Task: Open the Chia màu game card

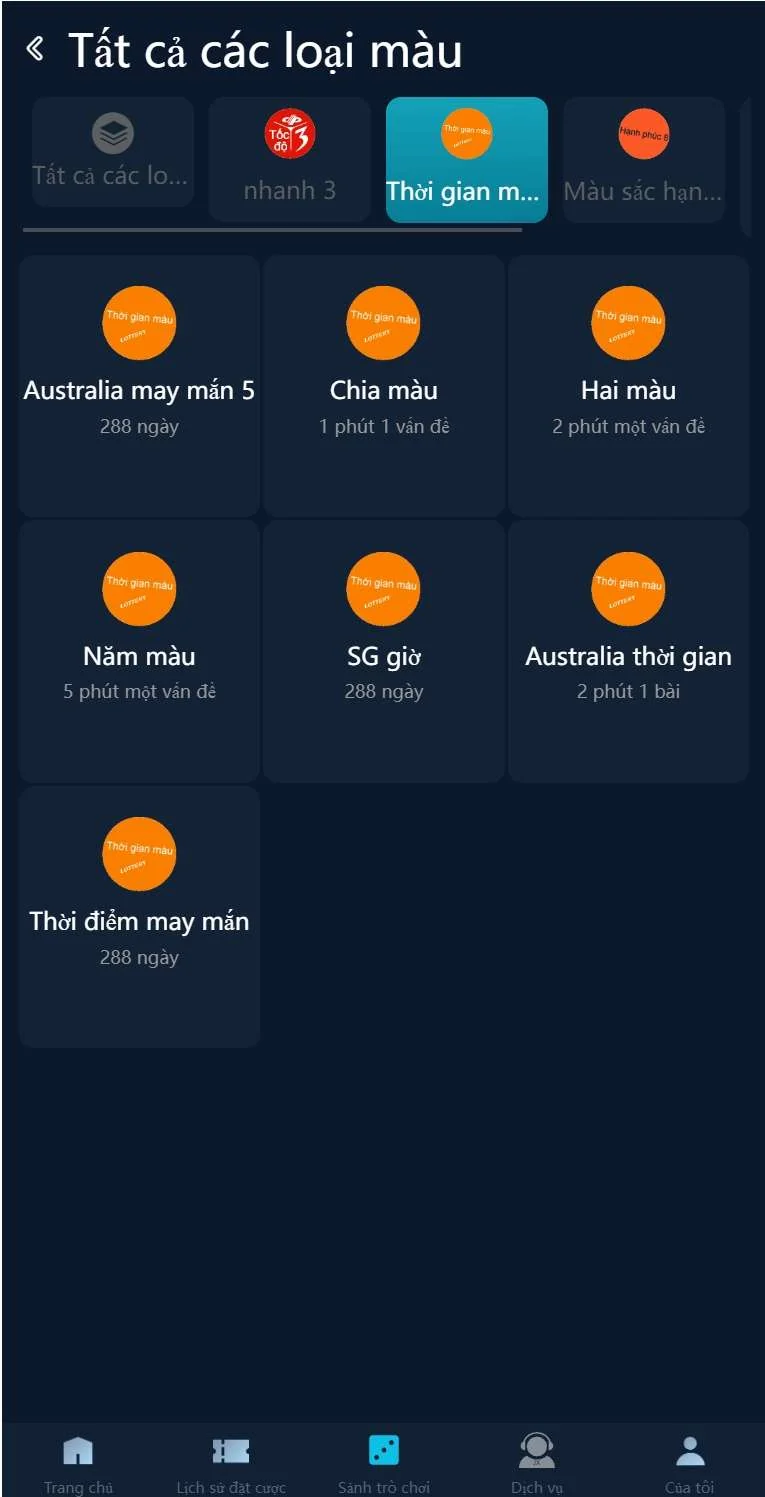Action: [384, 385]
